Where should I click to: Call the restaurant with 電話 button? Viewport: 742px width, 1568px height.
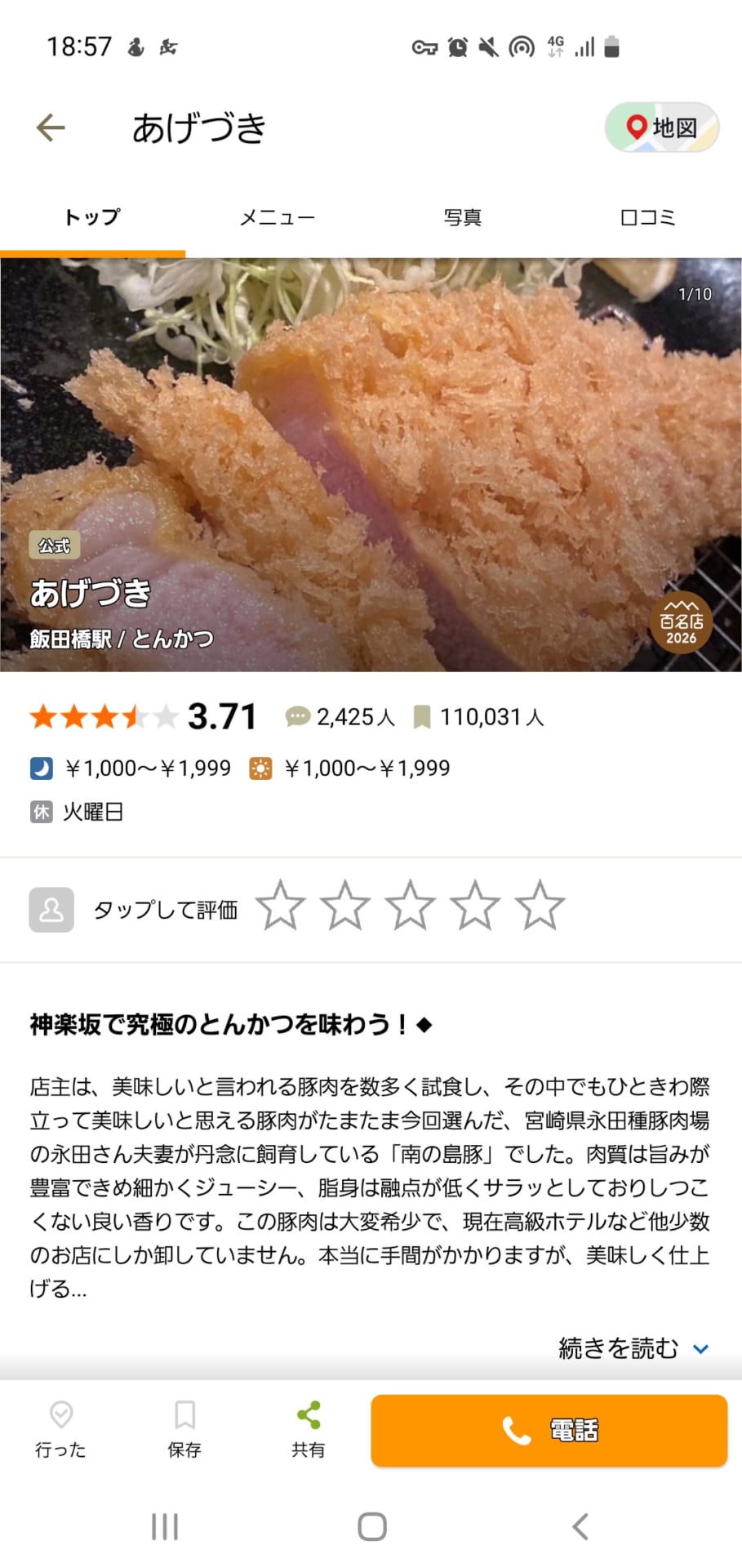pos(549,1430)
